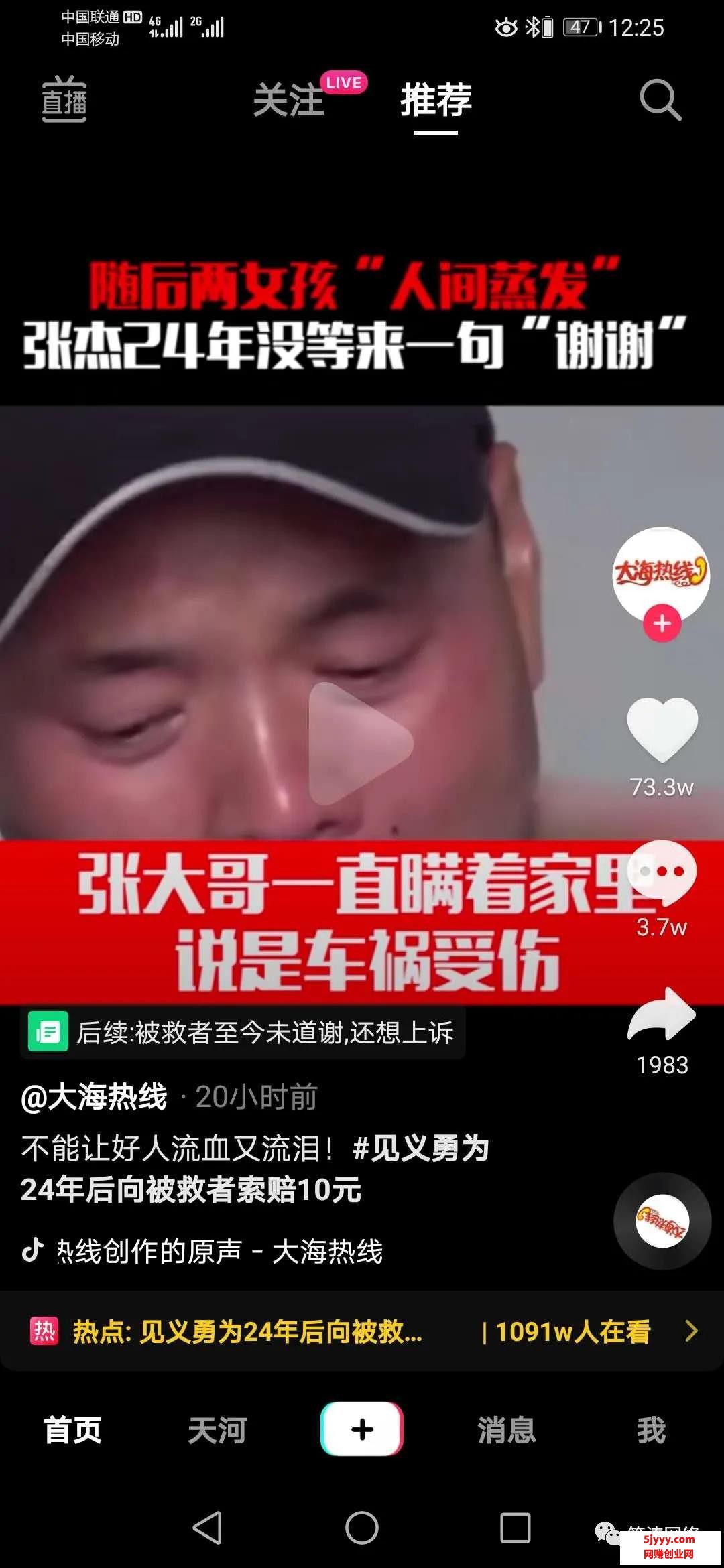Open the 消息 messages tab
This screenshot has height=1568, width=724.
[x=507, y=1429]
